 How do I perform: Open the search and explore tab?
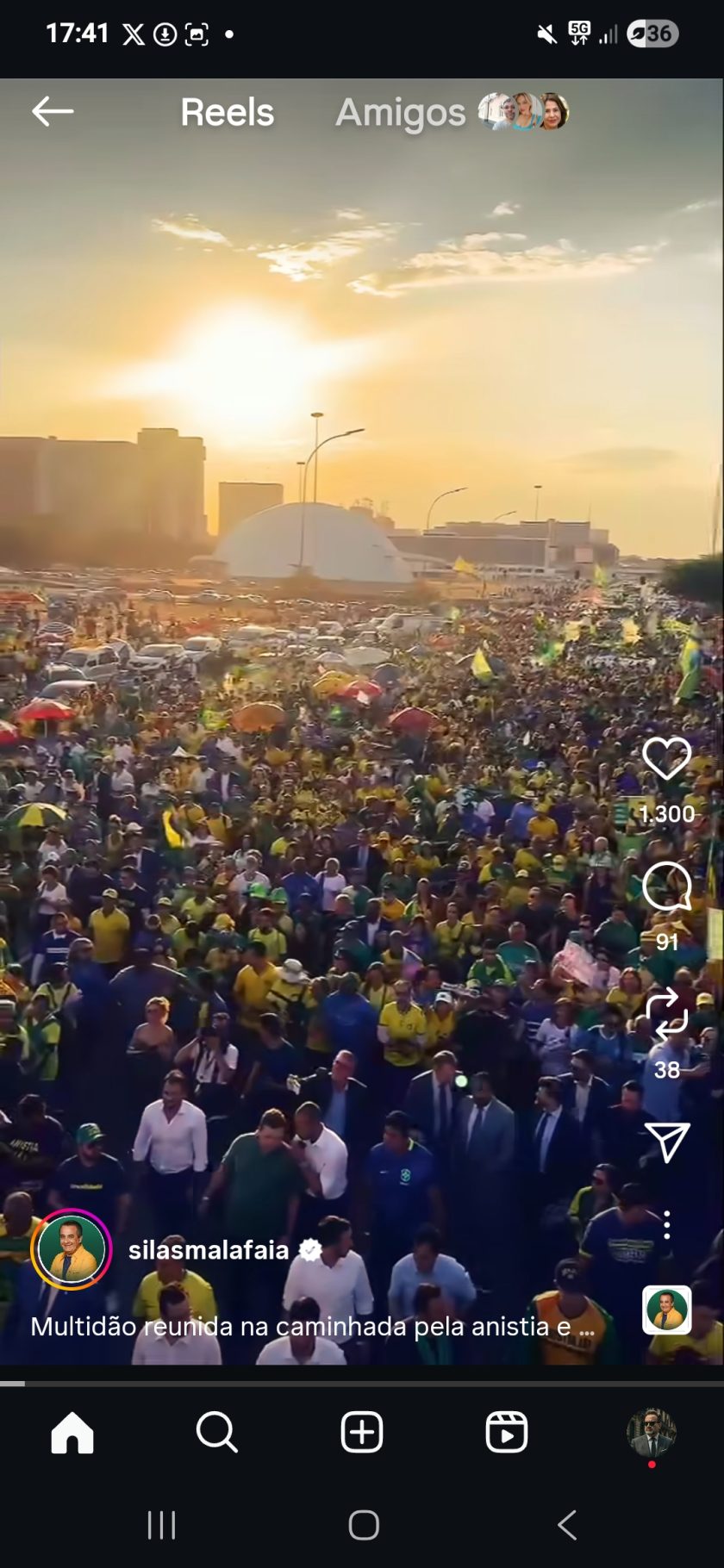[216, 1433]
